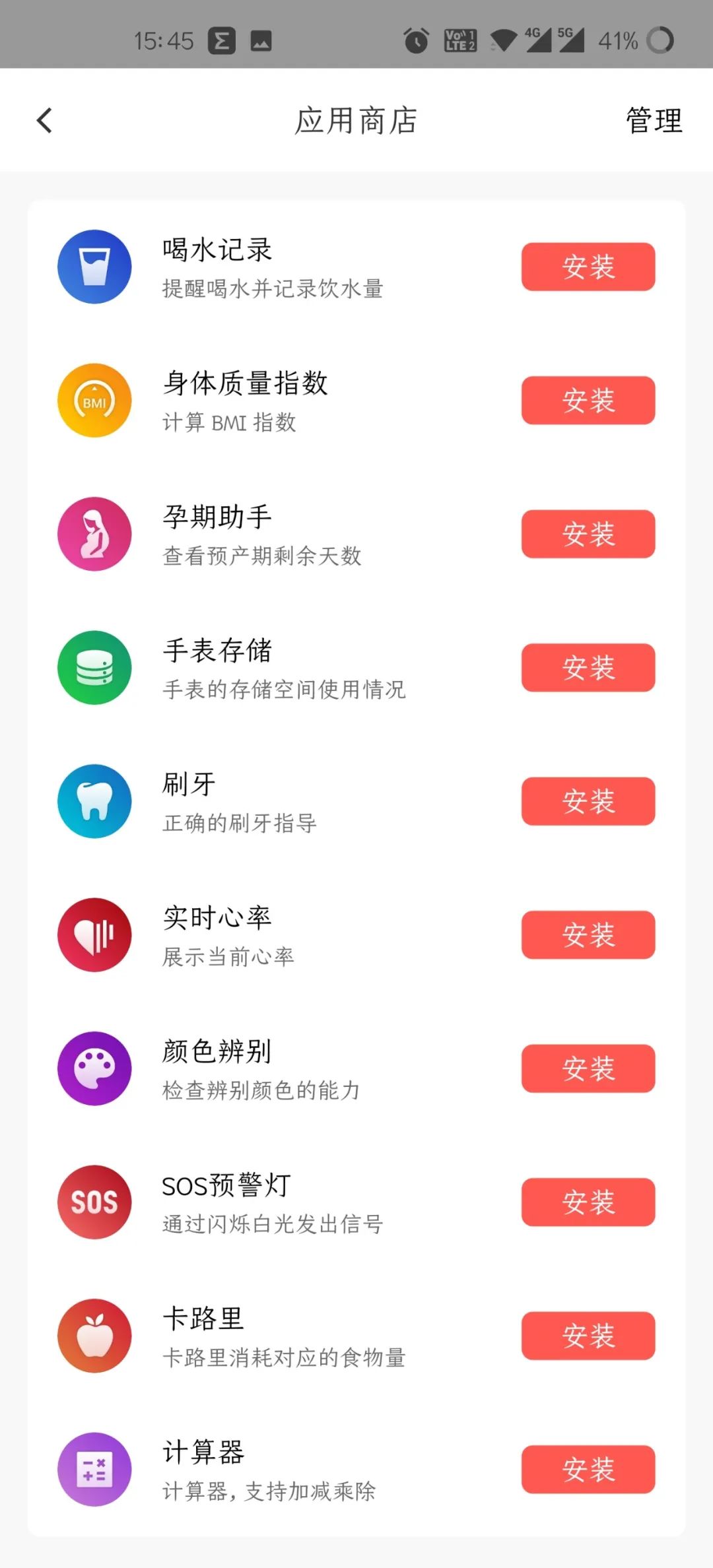The image size is (713, 1568).
Task: Open the 手表存储 watch storage icon
Action: (x=94, y=667)
